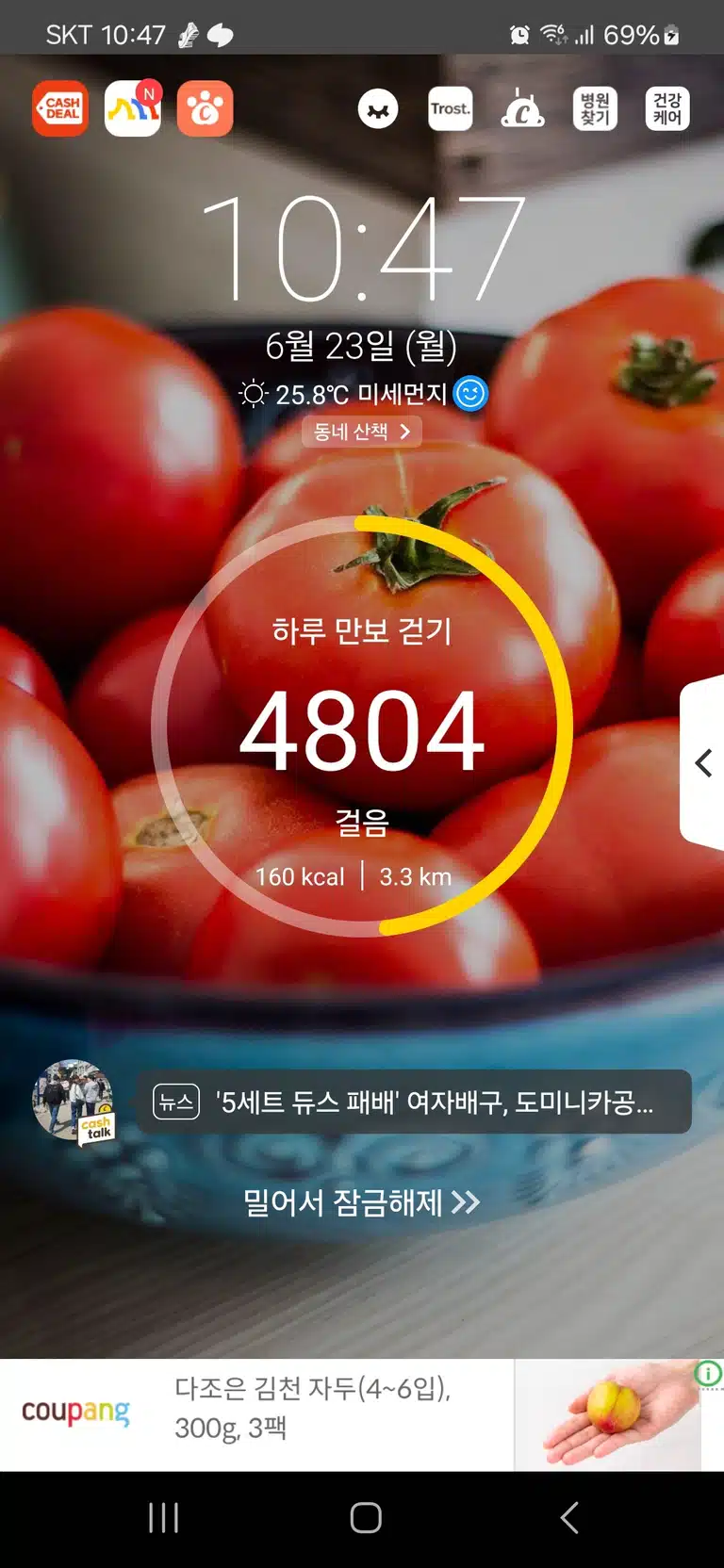
Task: Open the orange paw print shortcut
Action: tap(205, 108)
